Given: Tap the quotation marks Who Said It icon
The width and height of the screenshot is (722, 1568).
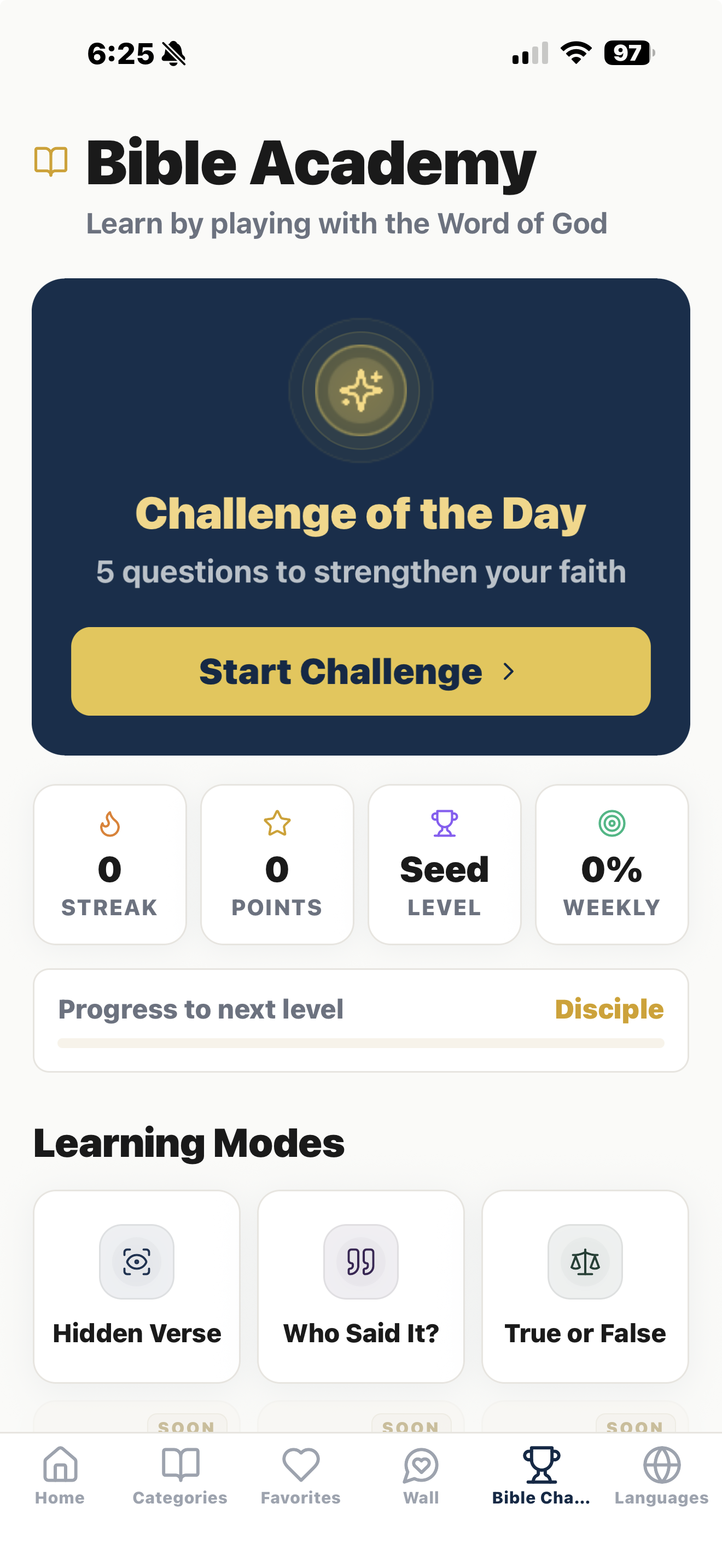Looking at the screenshot, I should click(x=360, y=1261).
